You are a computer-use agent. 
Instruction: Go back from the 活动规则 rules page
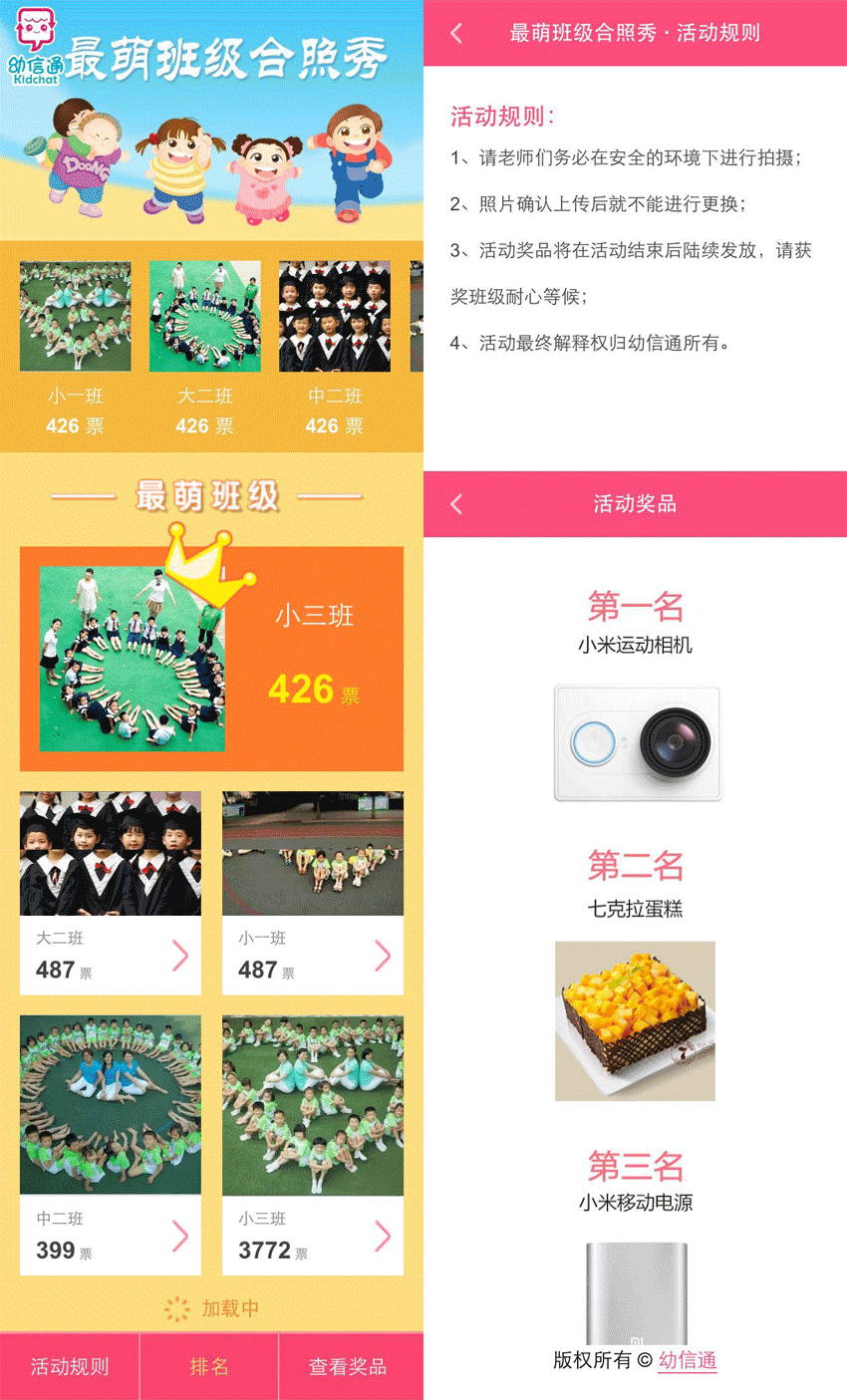pyautogui.click(x=456, y=33)
